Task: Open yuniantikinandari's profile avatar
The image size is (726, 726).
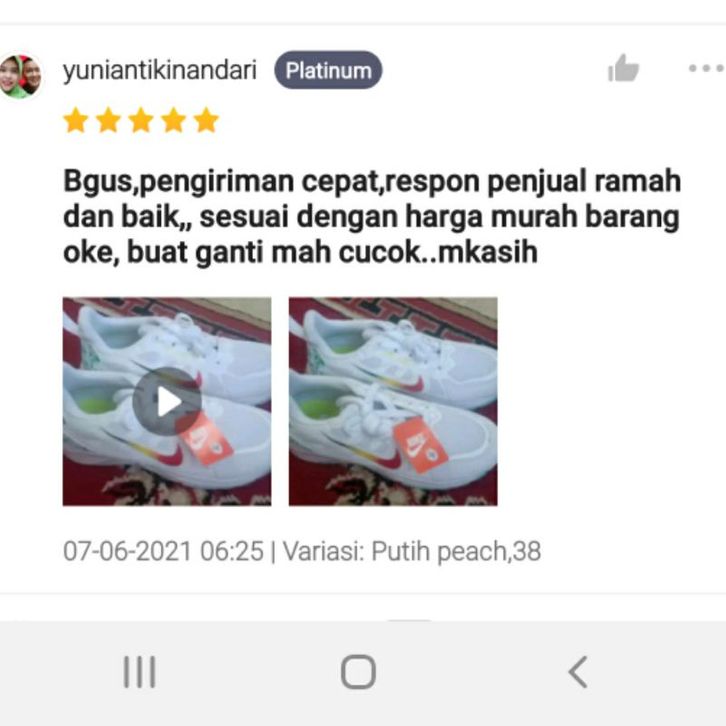Action: [20, 76]
